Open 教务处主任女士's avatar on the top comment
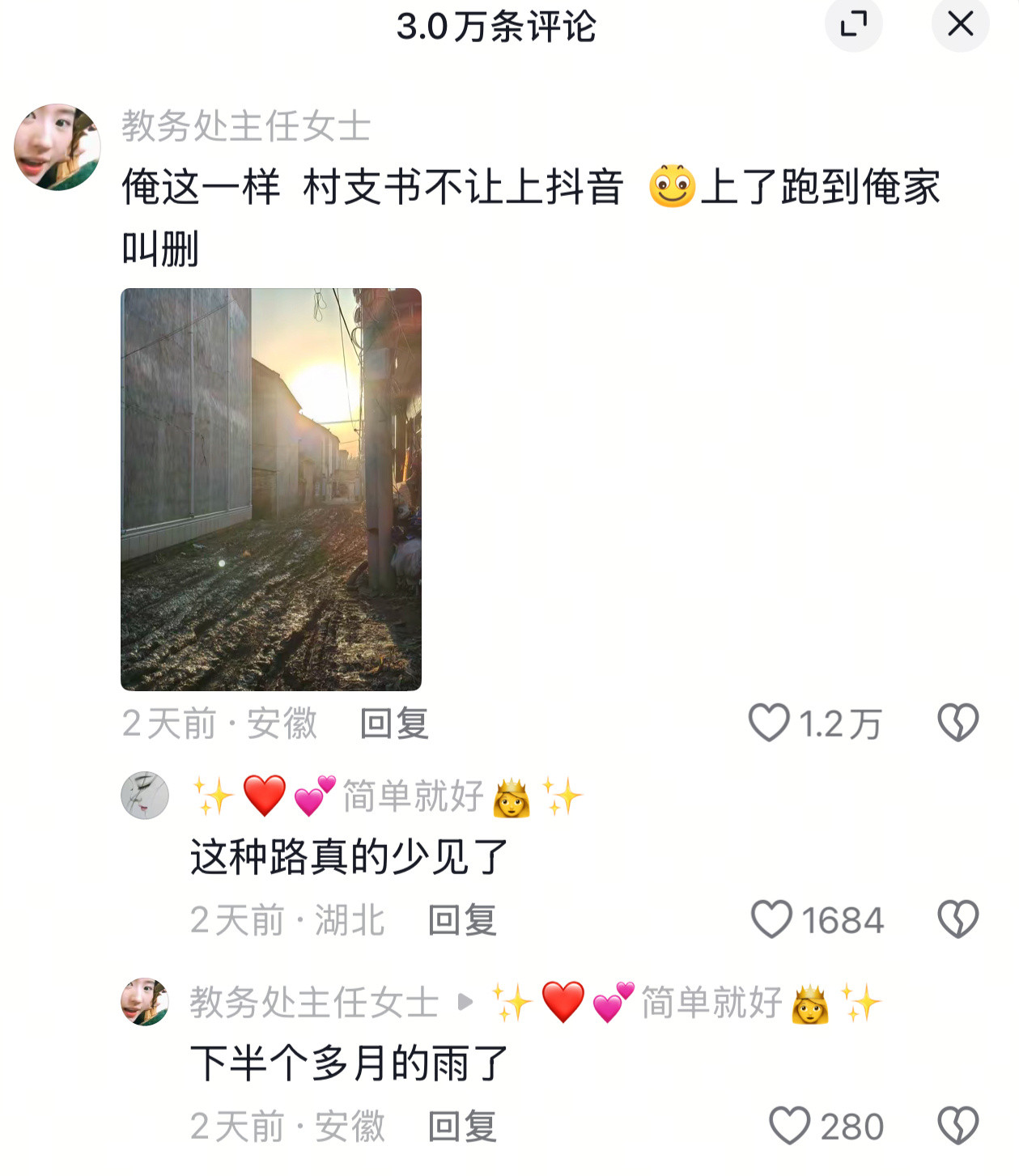 click(x=57, y=147)
